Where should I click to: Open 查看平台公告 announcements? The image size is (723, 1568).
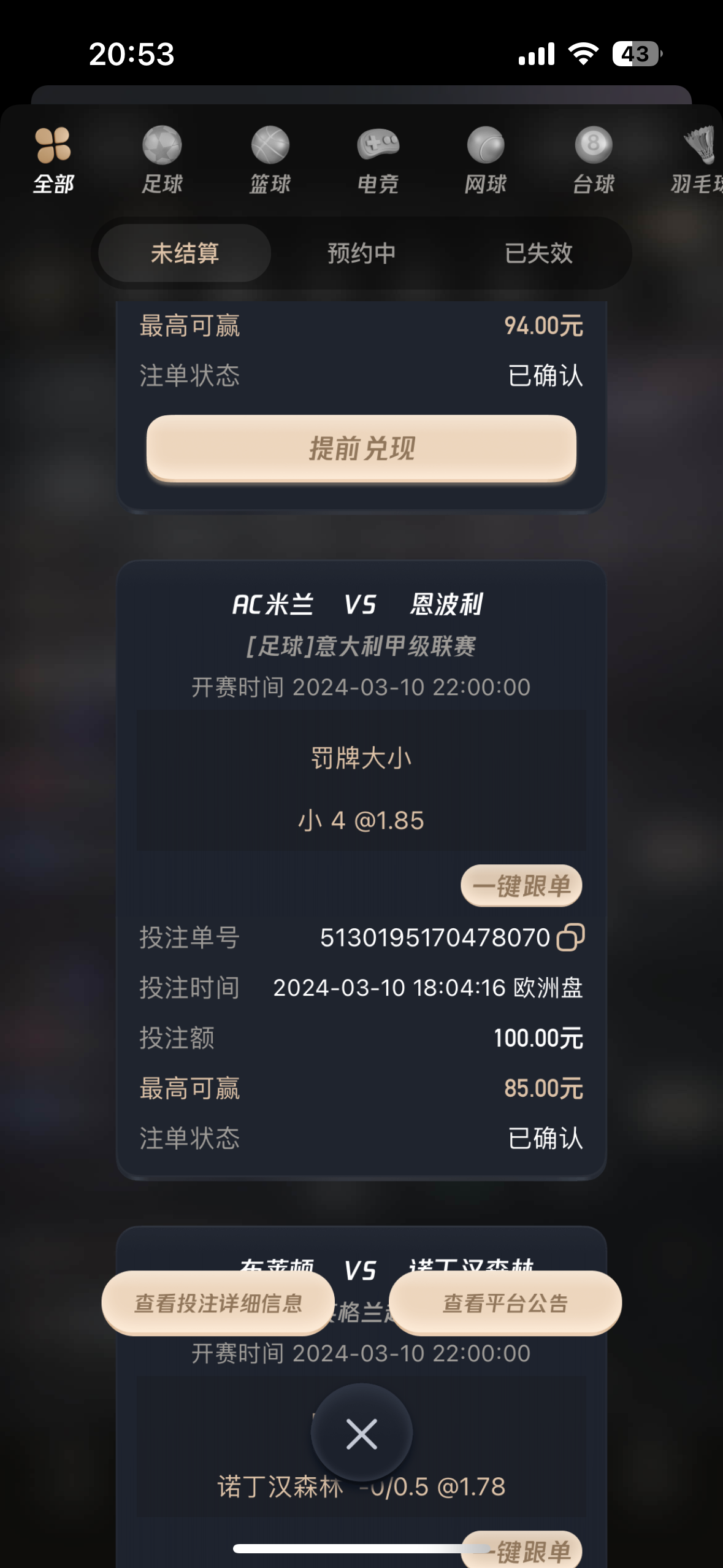tap(505, 1303)
